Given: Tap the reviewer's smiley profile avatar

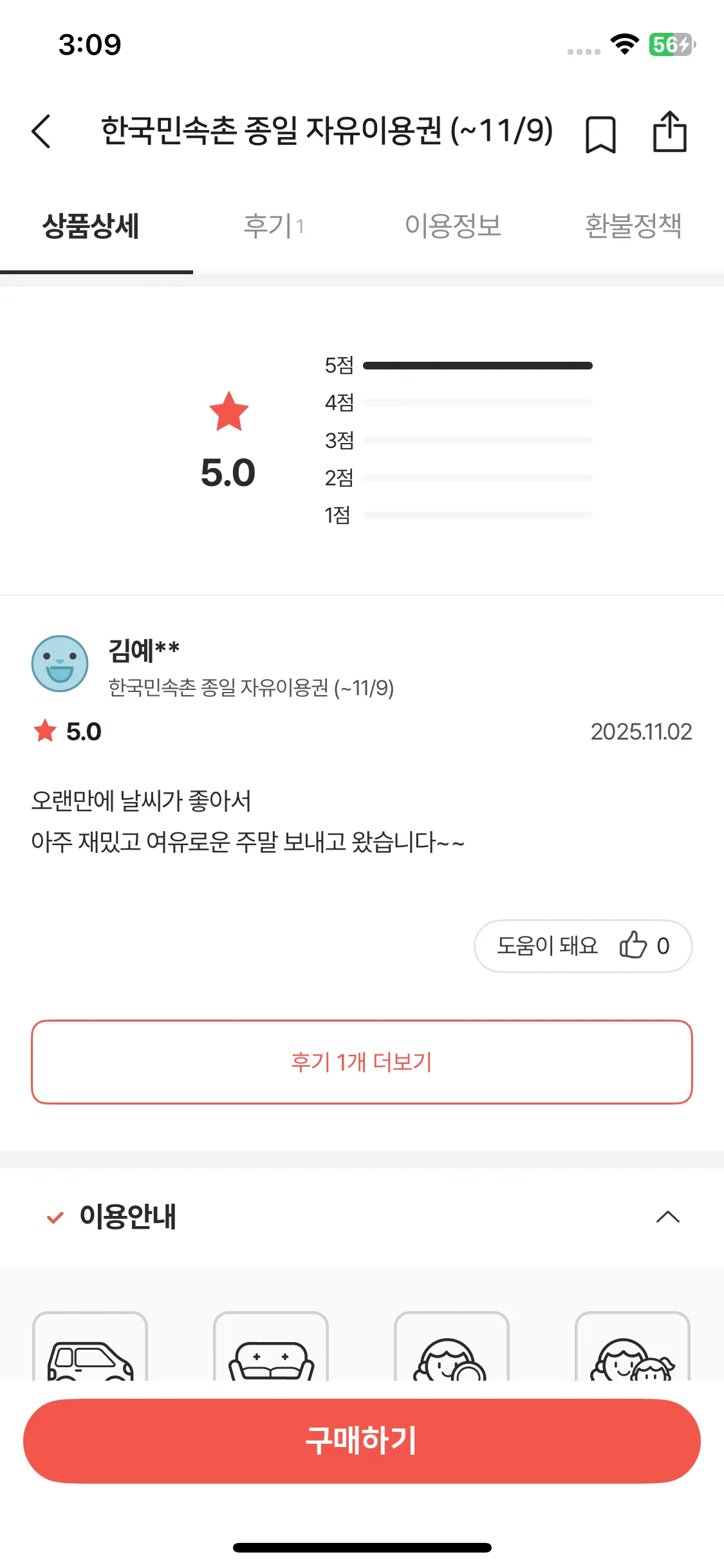Looking at the screenshot, I should pyautogui.click(x=60, y=664).
